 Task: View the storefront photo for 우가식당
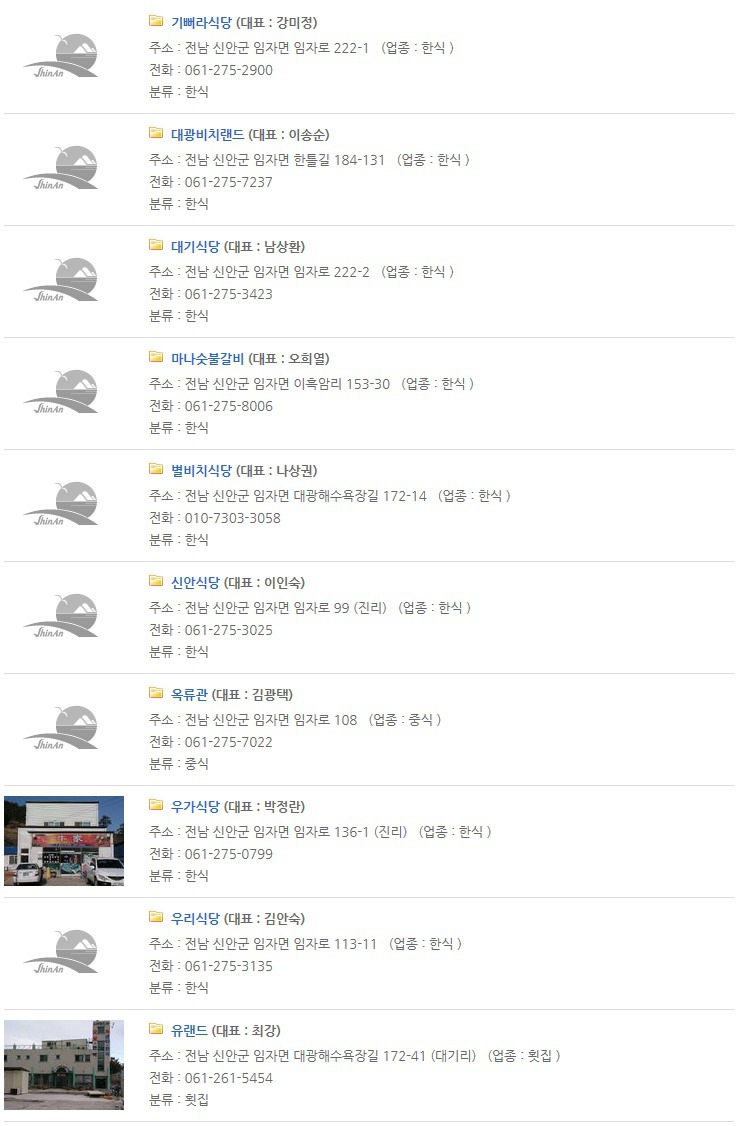(x=64, y=841)
